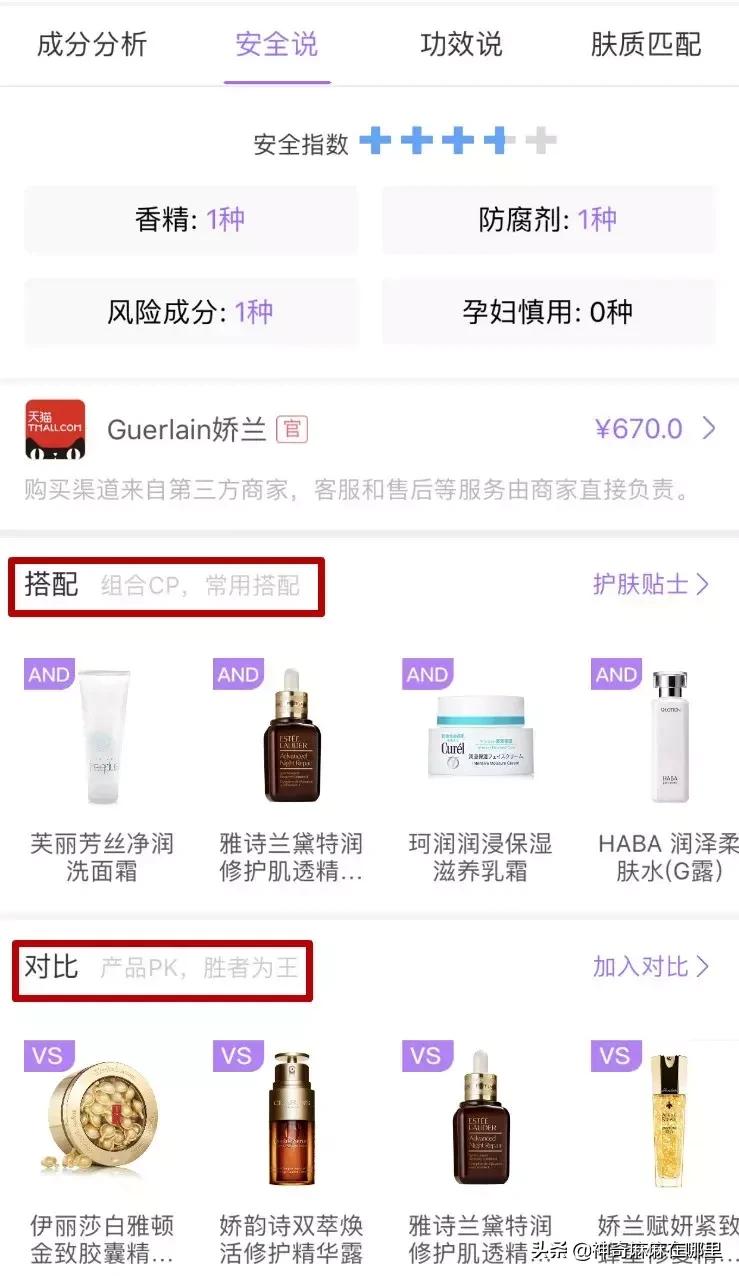739x1276 pixels.
Task: Click the fifth safety index star
Action: point(540,141)
